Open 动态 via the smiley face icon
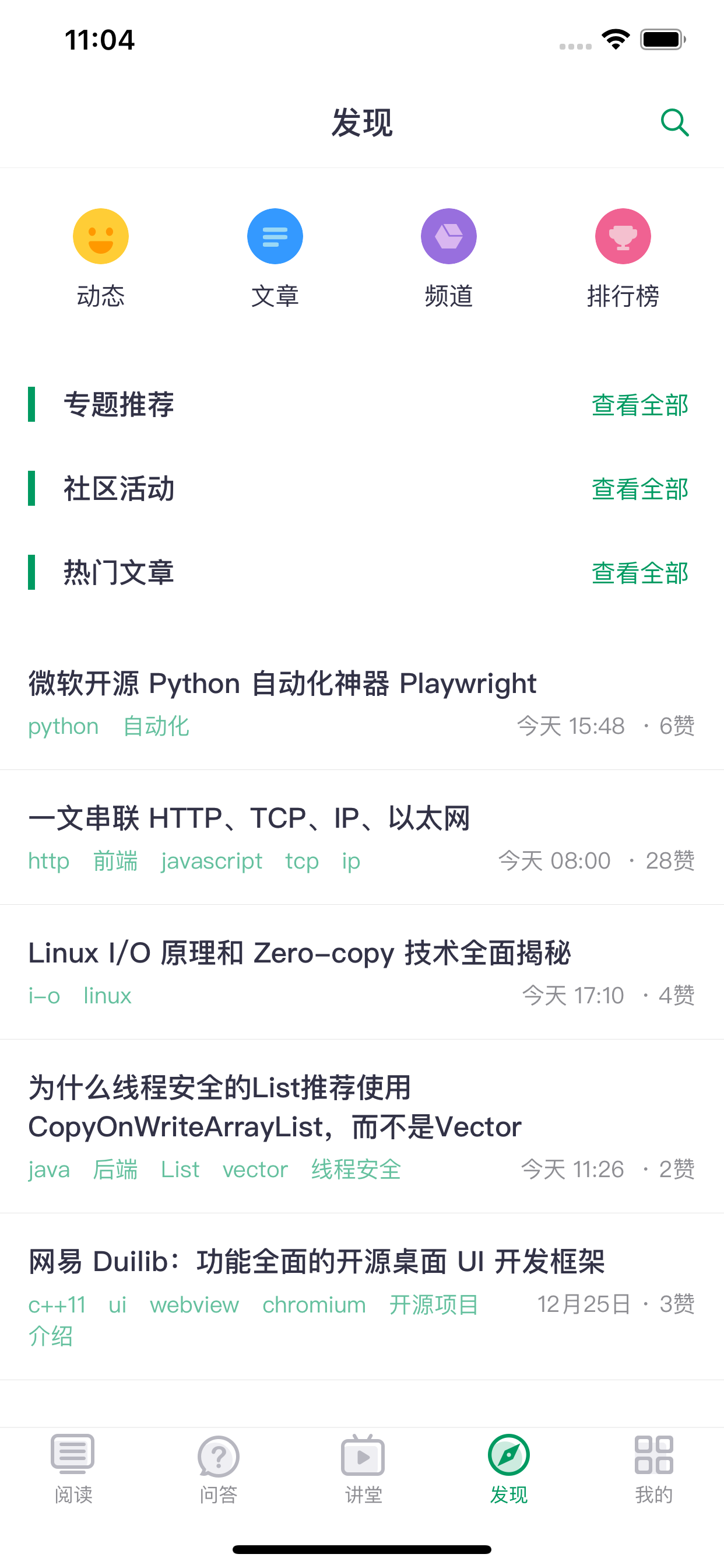 [101, 236]
